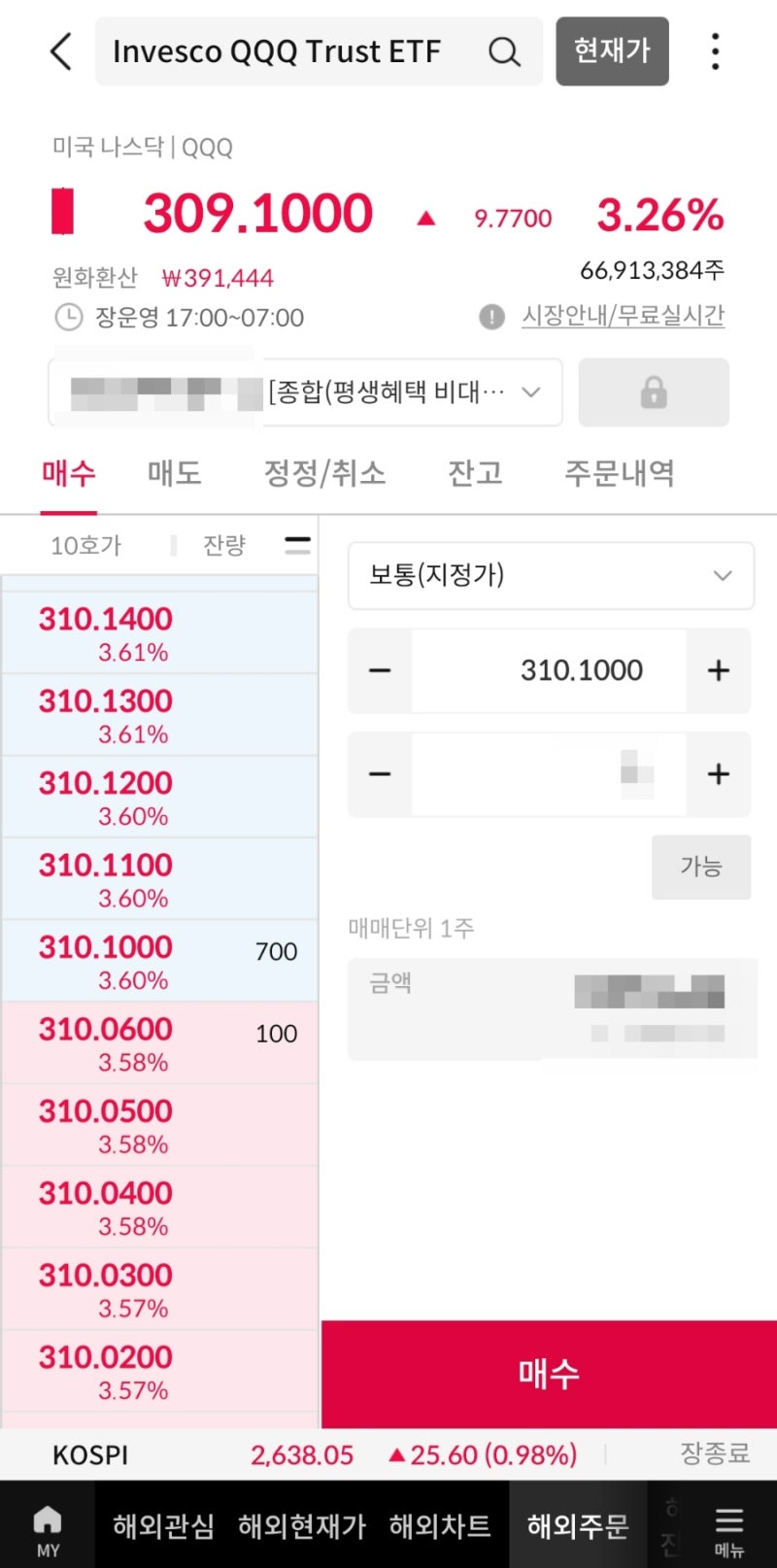Tap the 가능 button
The image size is (777, 1568).
701,867
